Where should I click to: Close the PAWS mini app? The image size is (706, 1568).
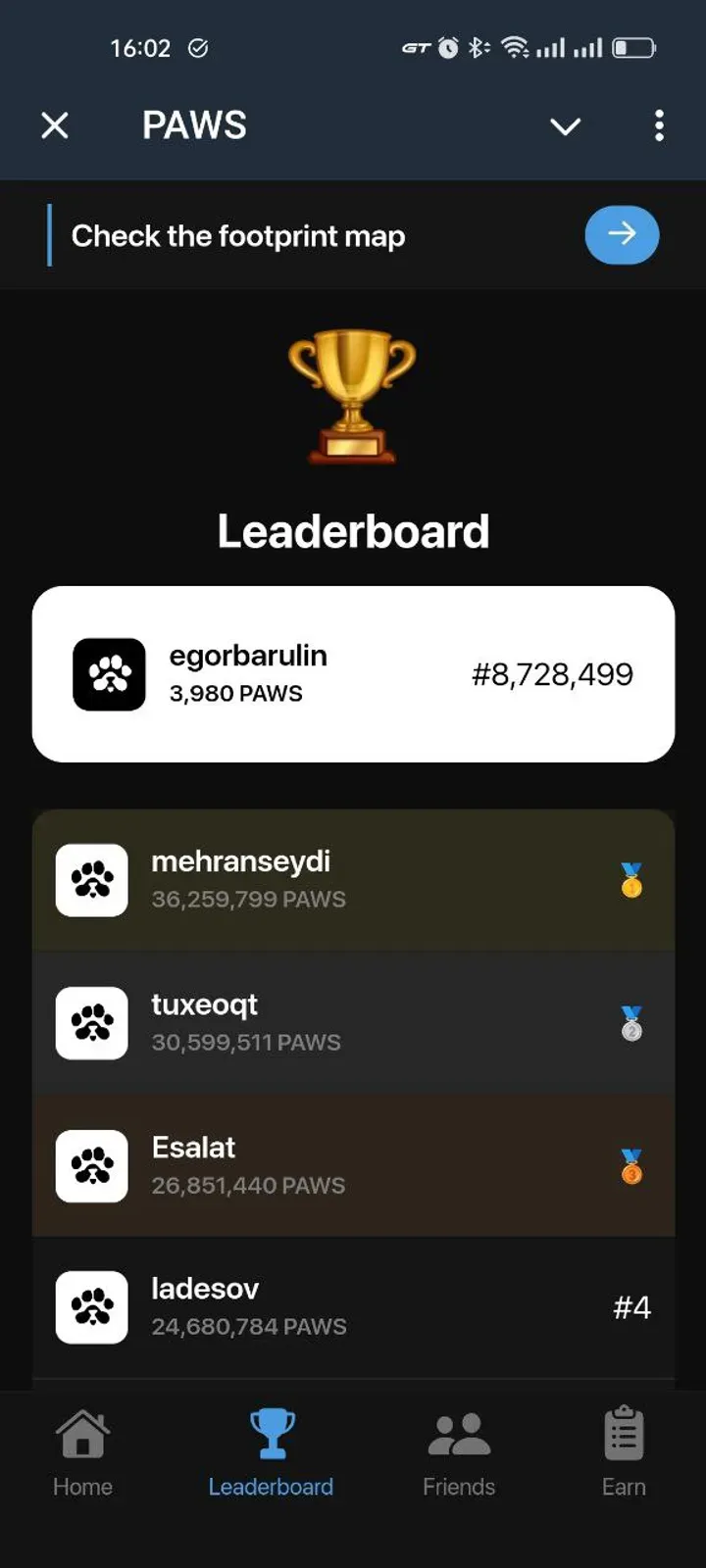[55, 125]
